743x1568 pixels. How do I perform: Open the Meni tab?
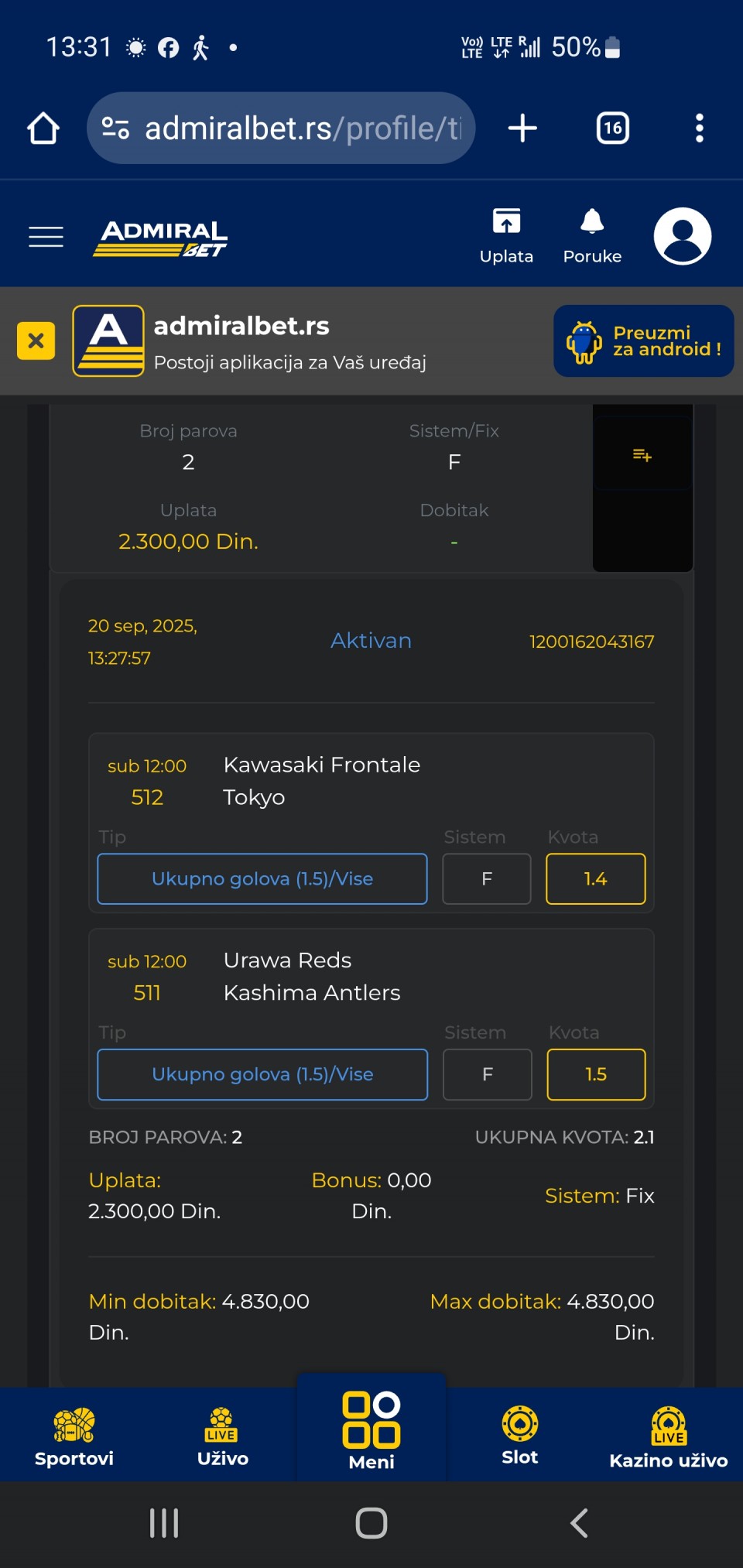371,1432
